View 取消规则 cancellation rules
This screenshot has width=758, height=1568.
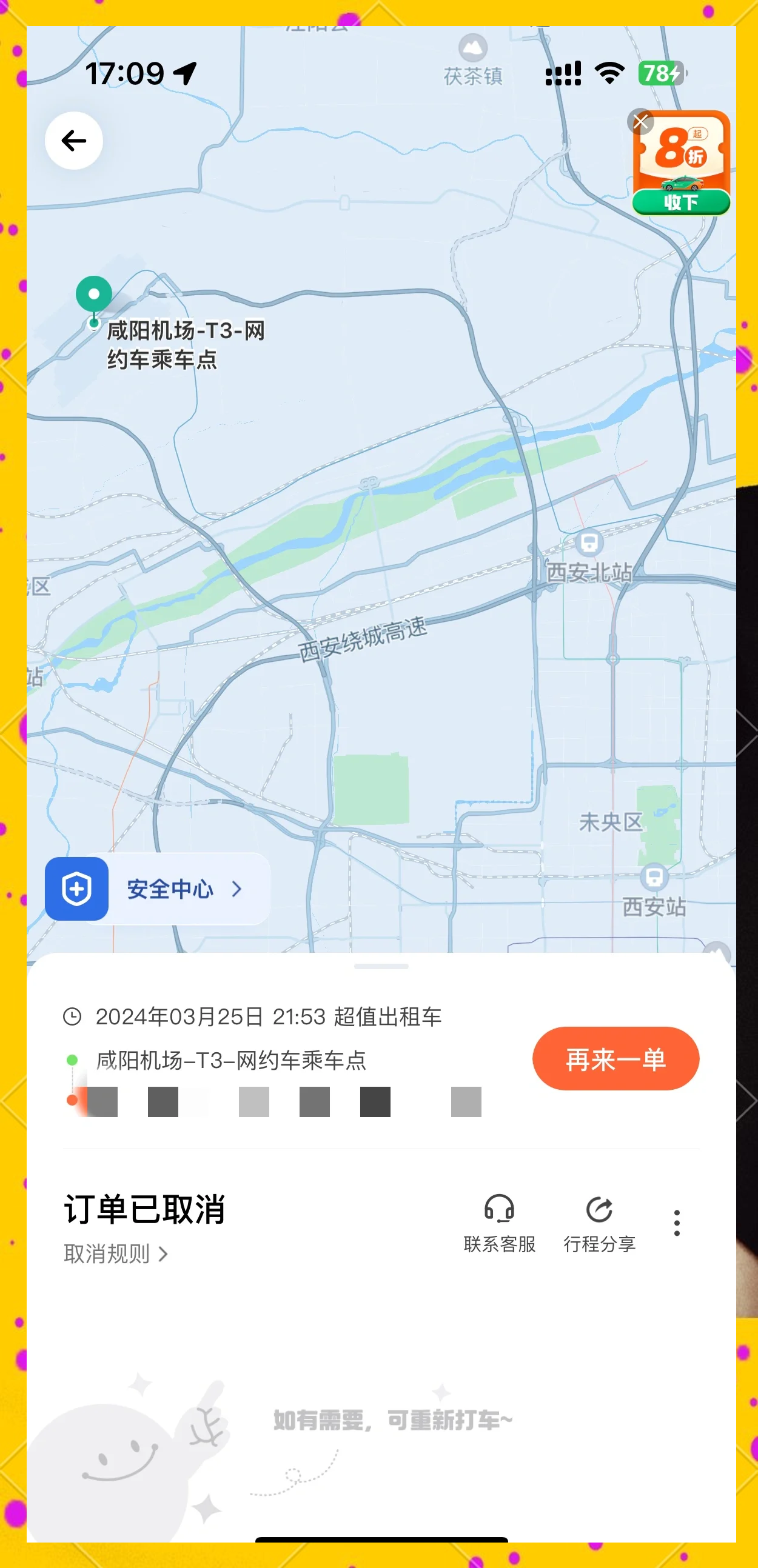[116, 1254]
